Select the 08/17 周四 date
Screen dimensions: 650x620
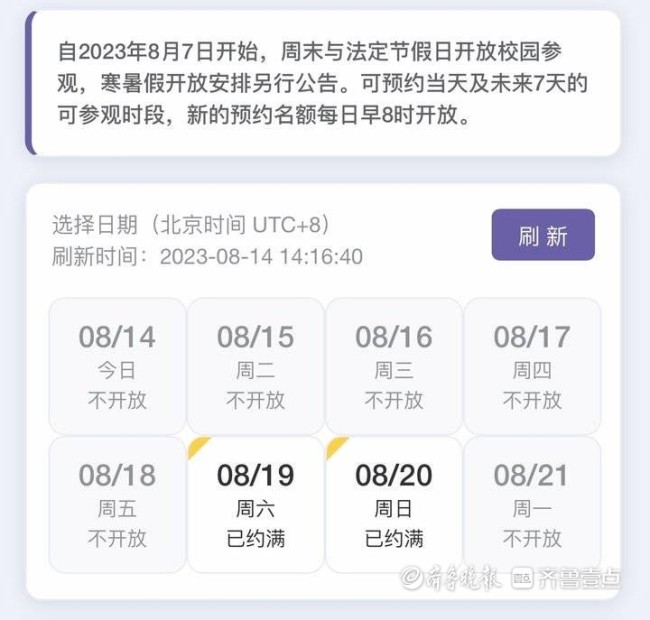(x=532, y=366)
